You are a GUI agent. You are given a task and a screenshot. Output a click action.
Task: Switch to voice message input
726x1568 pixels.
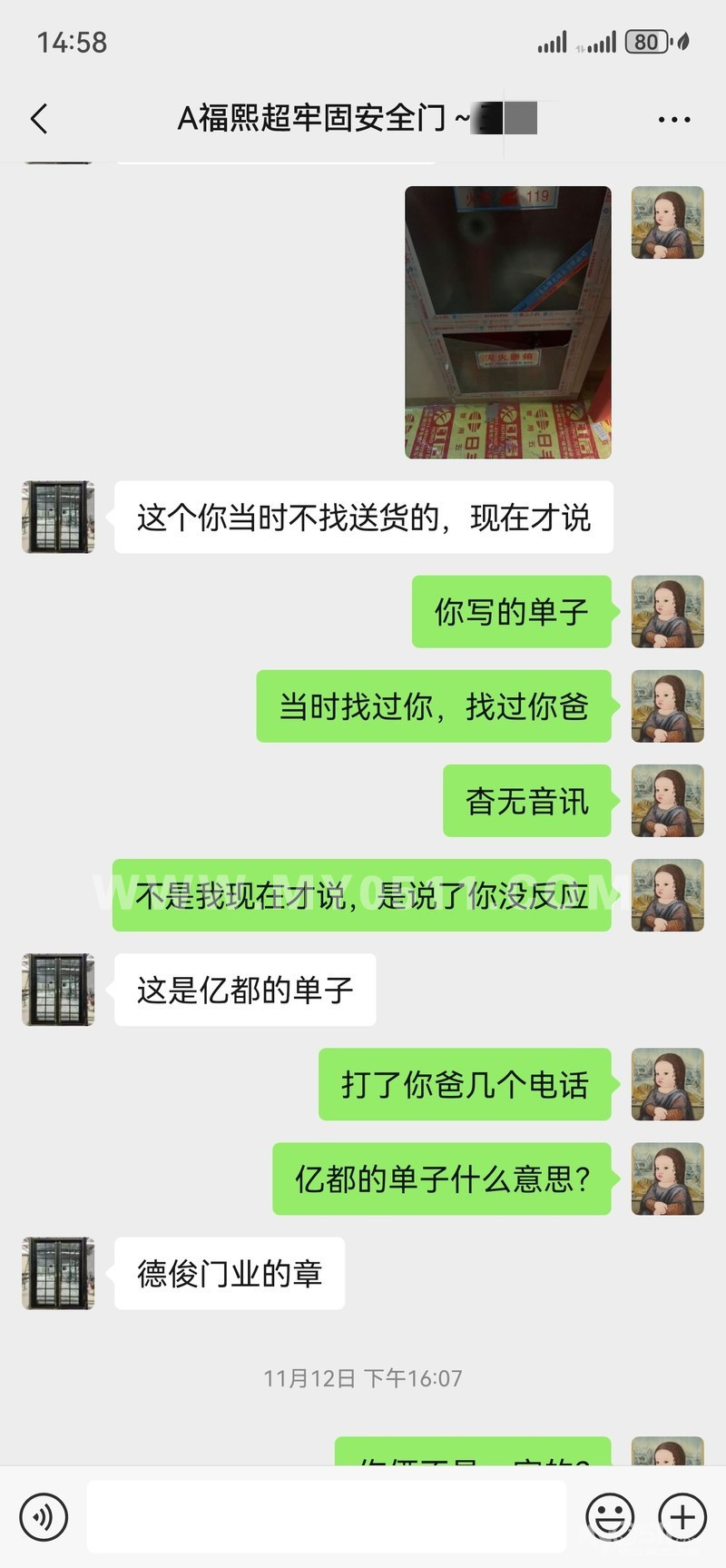pos(44,1516)
